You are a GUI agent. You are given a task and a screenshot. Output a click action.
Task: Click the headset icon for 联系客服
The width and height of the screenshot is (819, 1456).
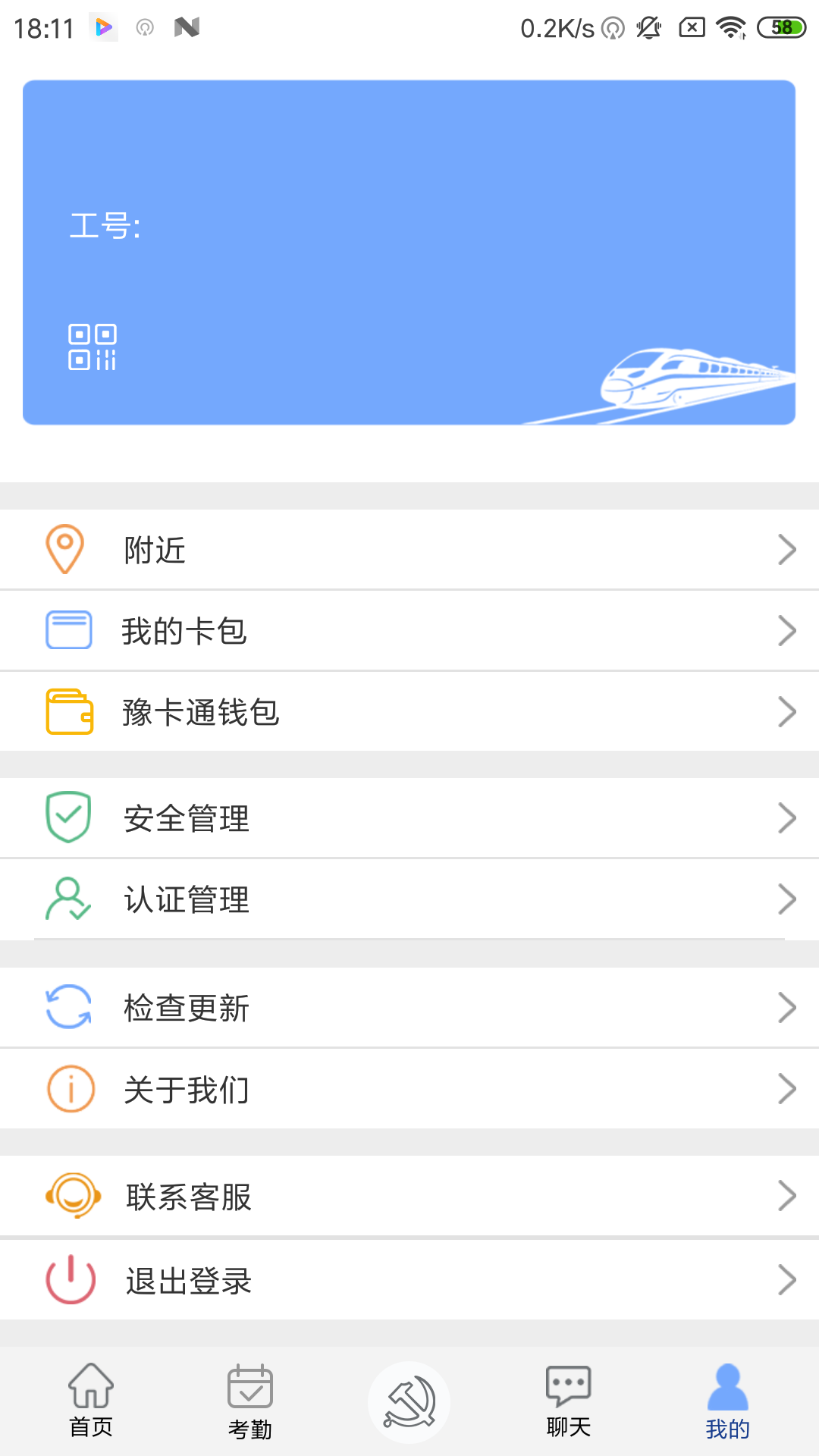pyautogui.click(x=71, y=1196)
